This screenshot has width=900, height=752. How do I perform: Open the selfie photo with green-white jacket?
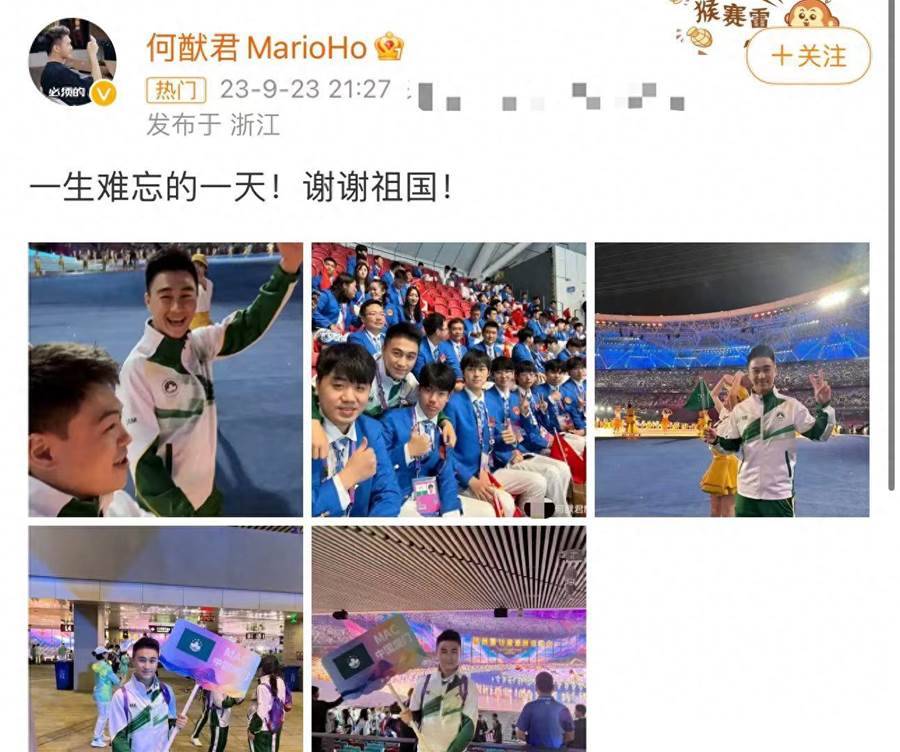coord(165,380)
